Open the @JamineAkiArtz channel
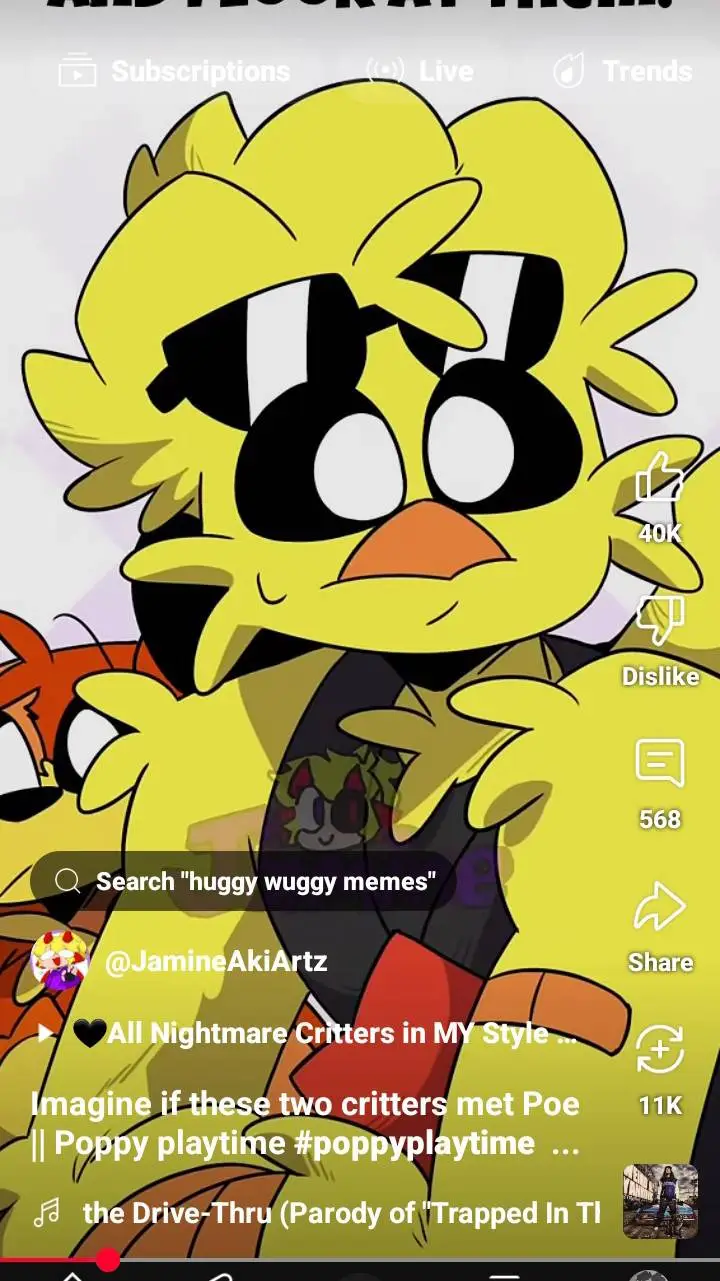The width and height of the screenshot is (720, 1281). 215,962
